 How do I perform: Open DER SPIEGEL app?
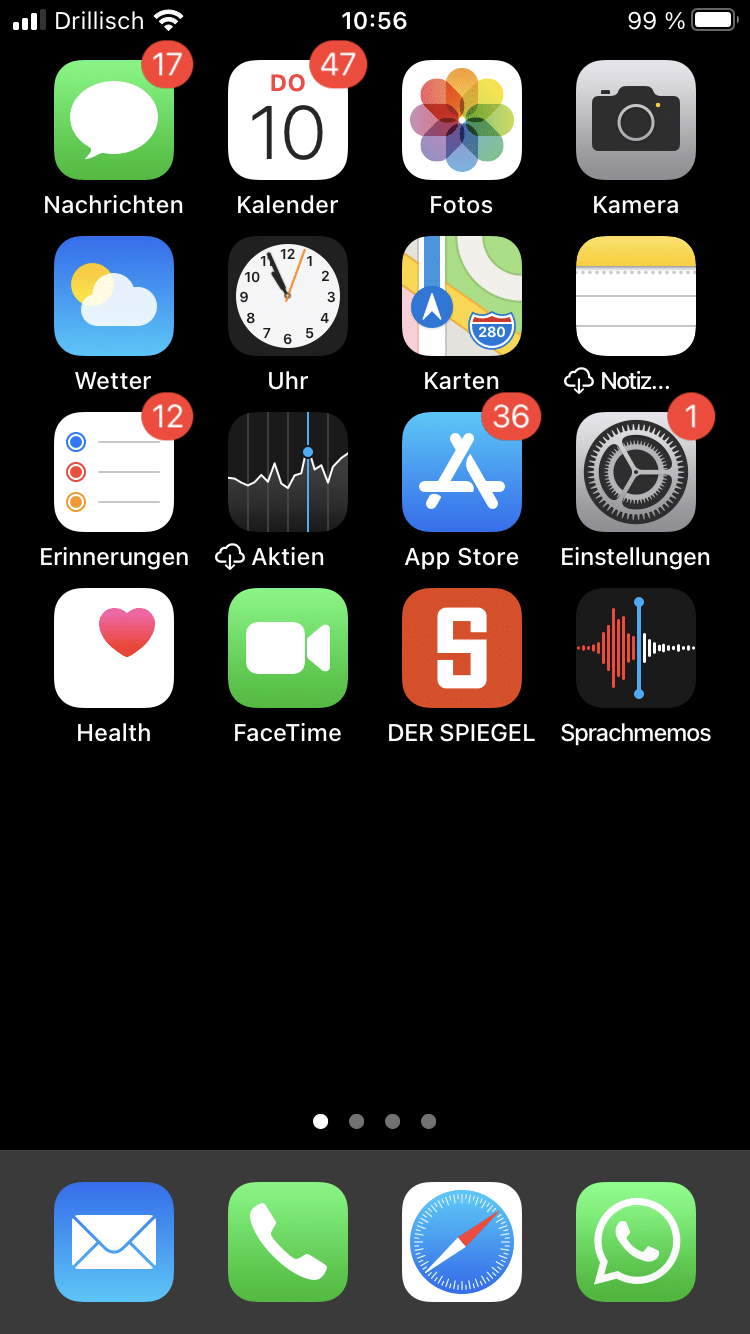[462, 648]
